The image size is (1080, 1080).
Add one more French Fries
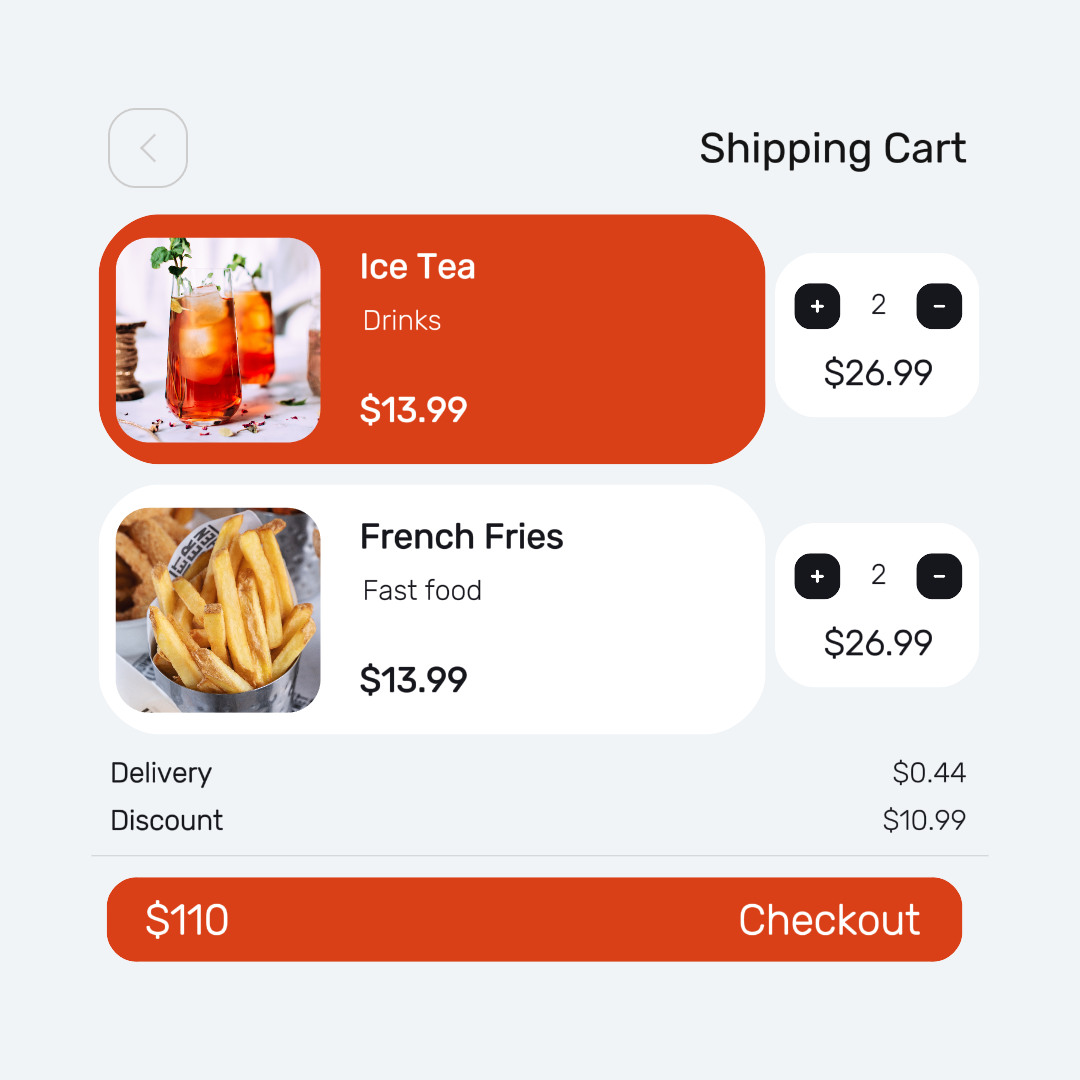(817, 576)
